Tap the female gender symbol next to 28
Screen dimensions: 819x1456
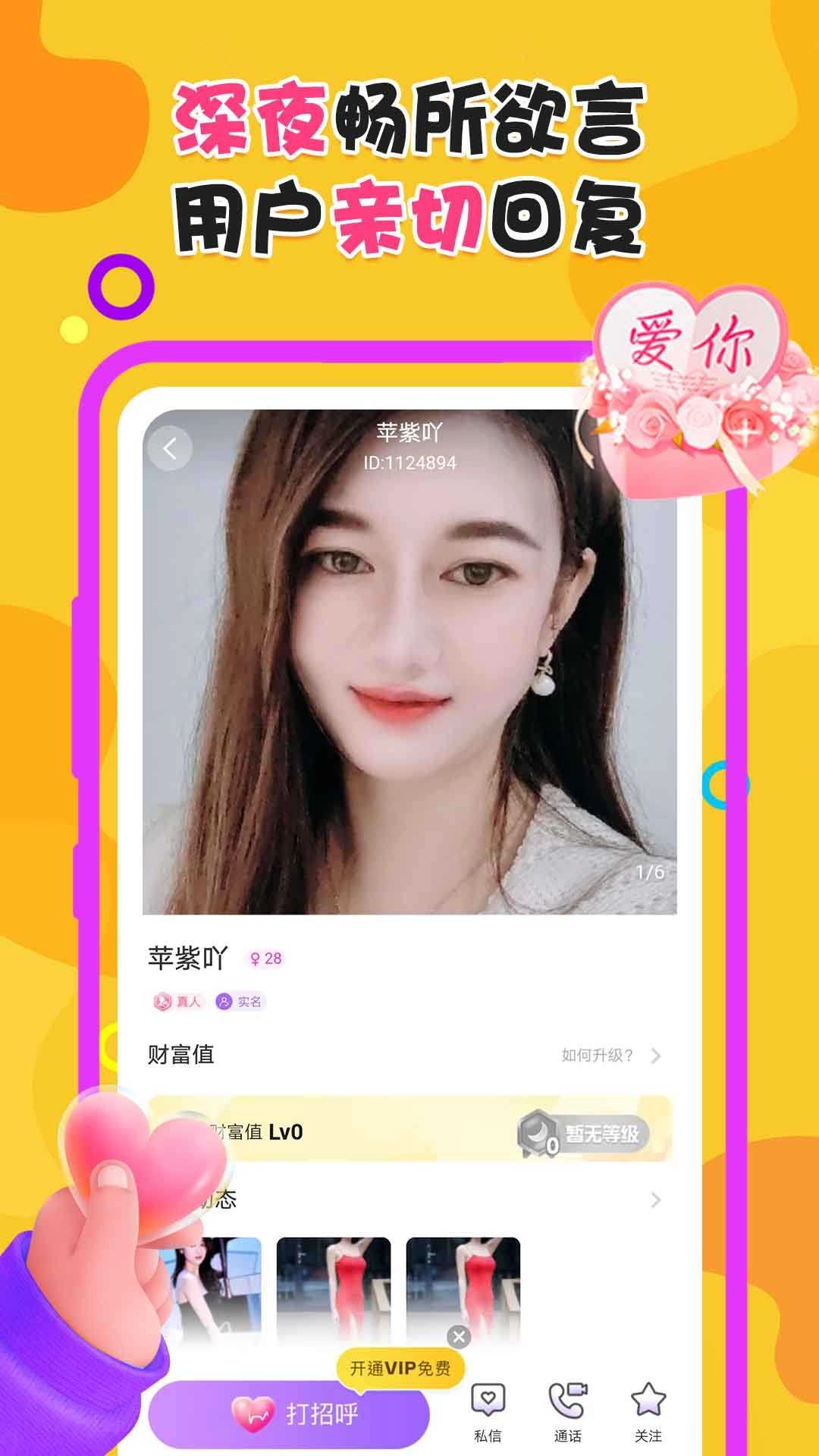[255, 959]
